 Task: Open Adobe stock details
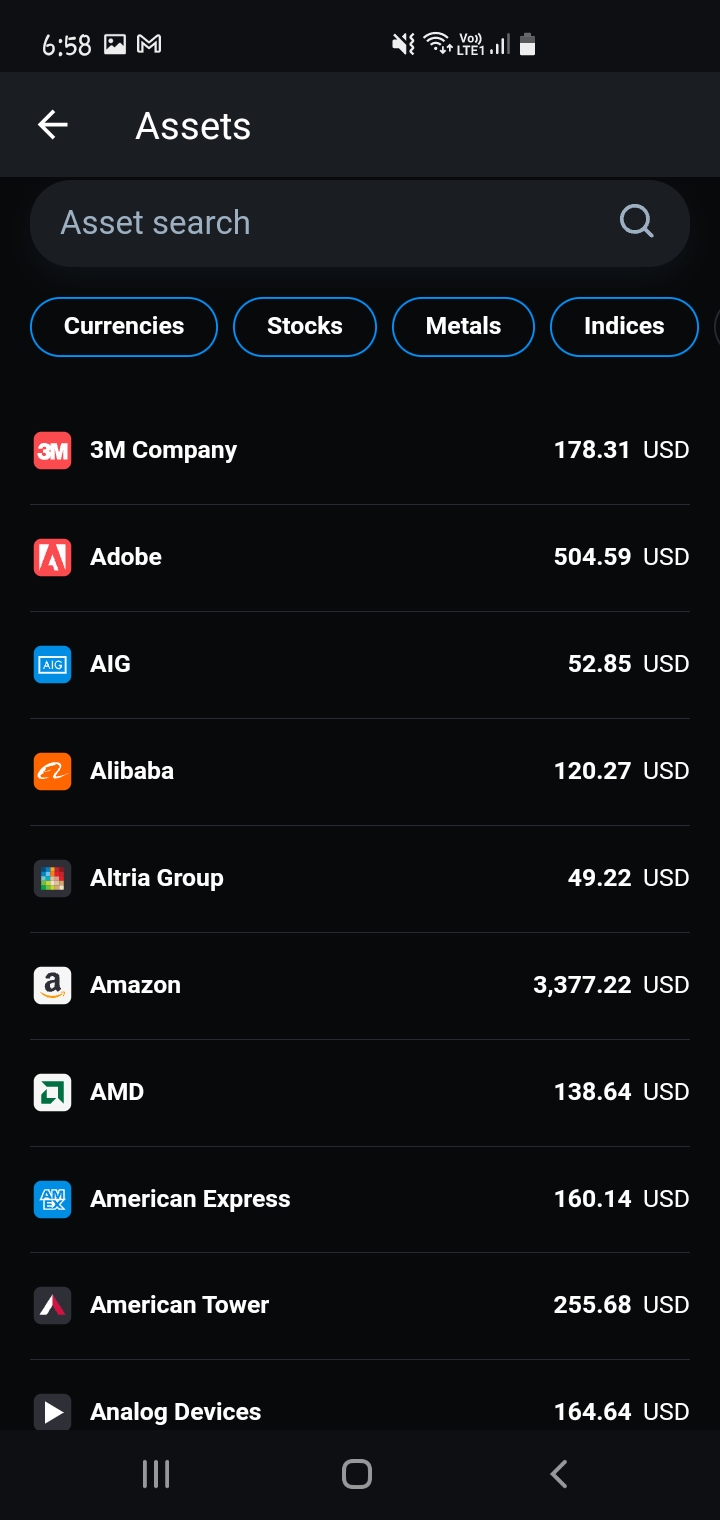pos(360,558)
